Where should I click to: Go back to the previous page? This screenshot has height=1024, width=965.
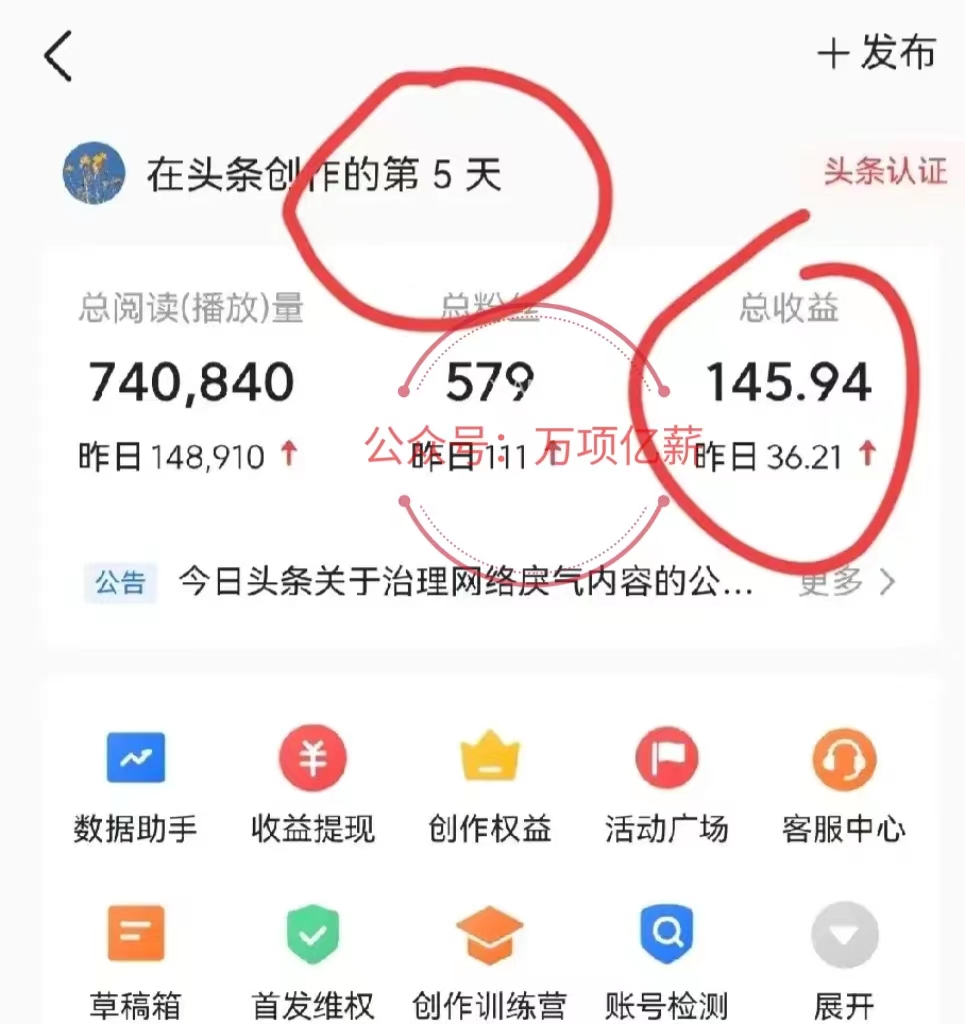point(58,56)
